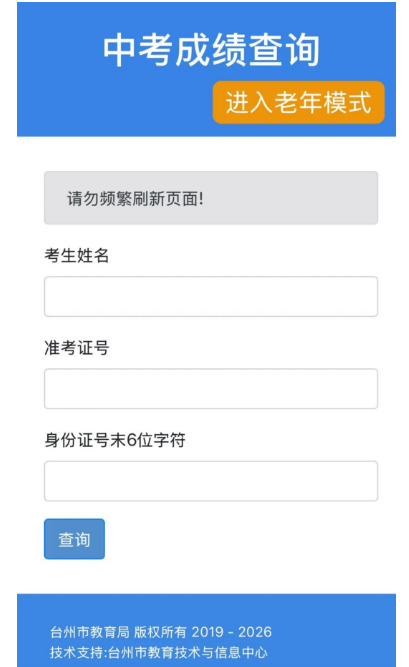Viewport: 409px width, 667px height.
Task: Select the 准考证号 text field
Action: point(211,389)
